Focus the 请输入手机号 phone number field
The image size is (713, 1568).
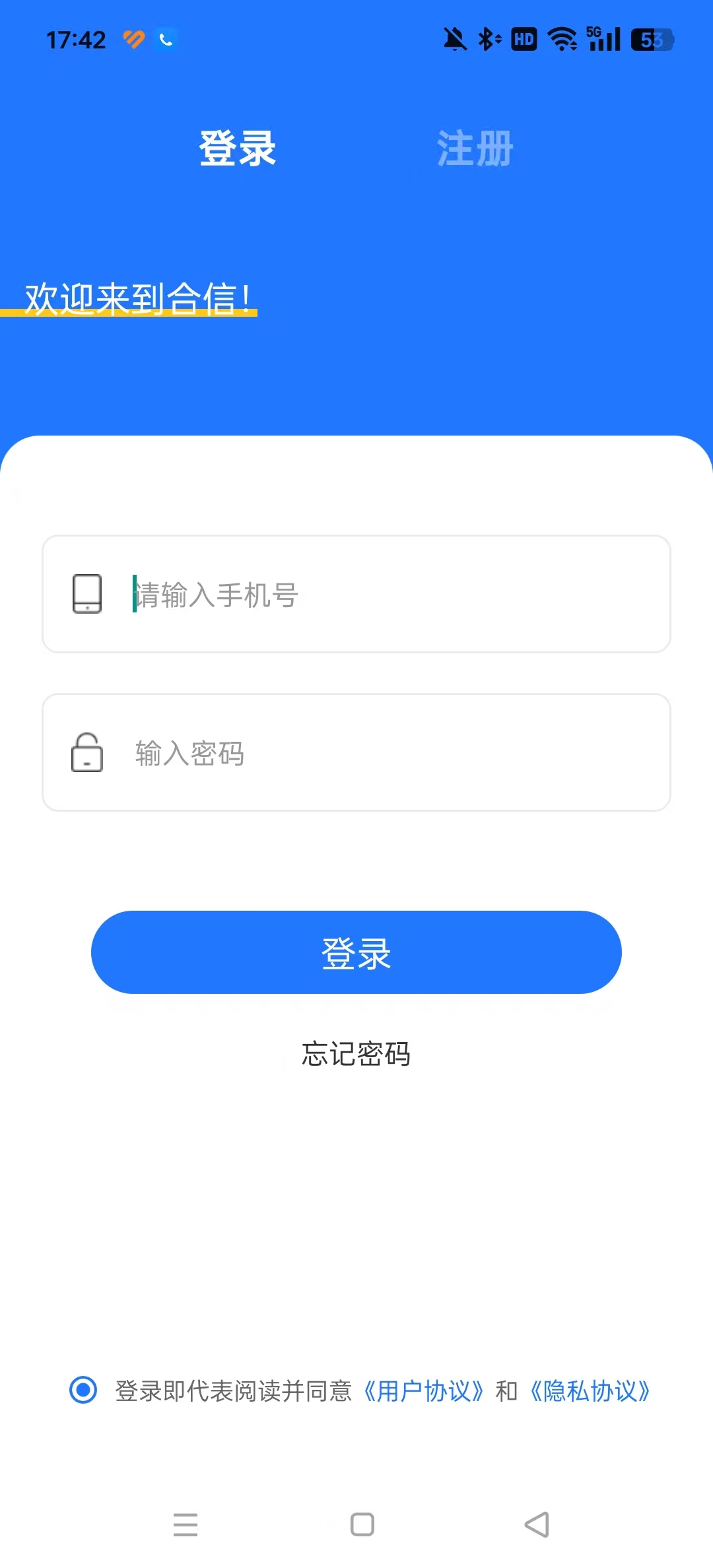point(356,594)
